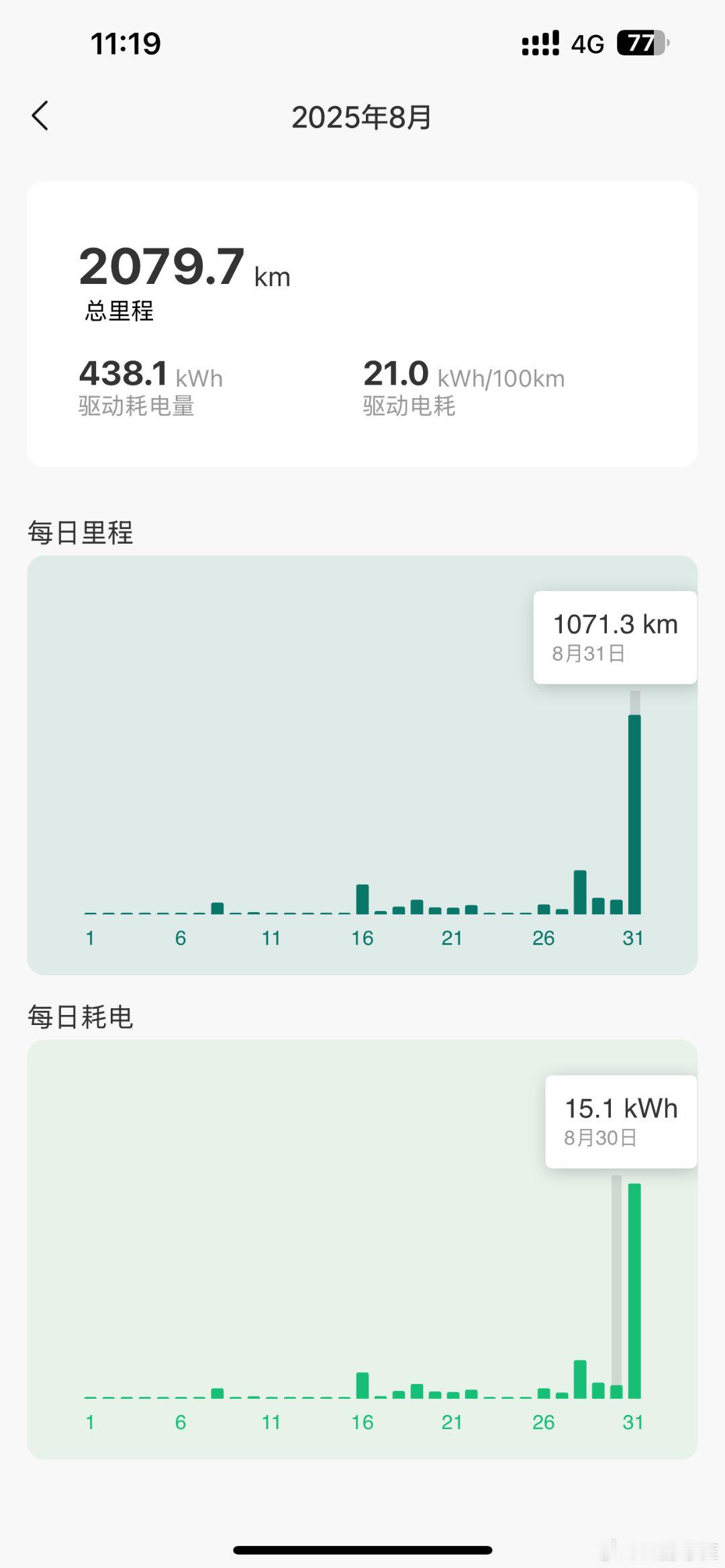Select the August 31 bar in 每日耗电 chart
The height and width of the screenshot is (1568, 725).
[634, 1291]
